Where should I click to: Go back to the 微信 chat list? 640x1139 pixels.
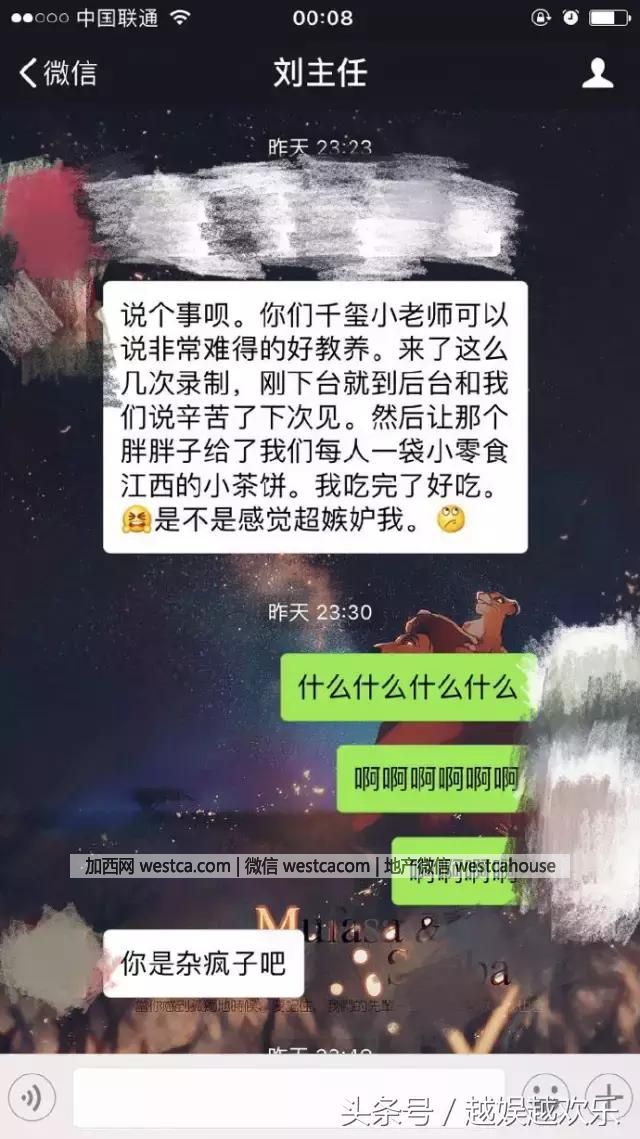coord(58,73)
